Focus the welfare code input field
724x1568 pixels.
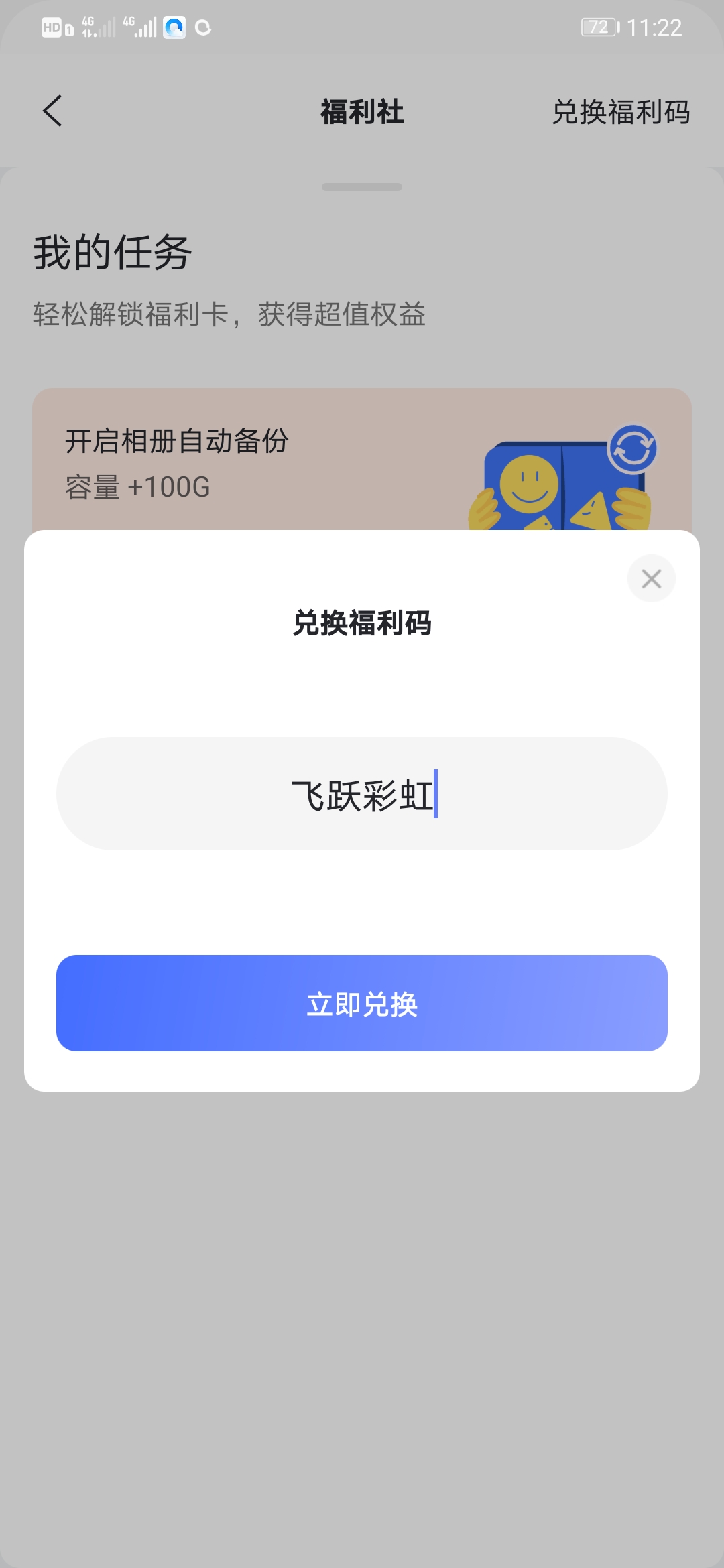362,794
